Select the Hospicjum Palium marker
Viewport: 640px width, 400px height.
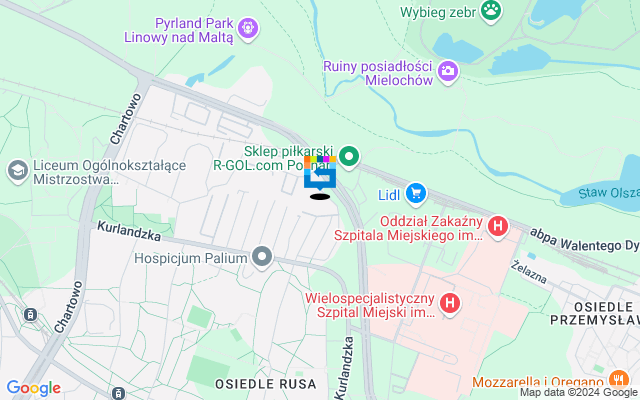pos(262,257)
